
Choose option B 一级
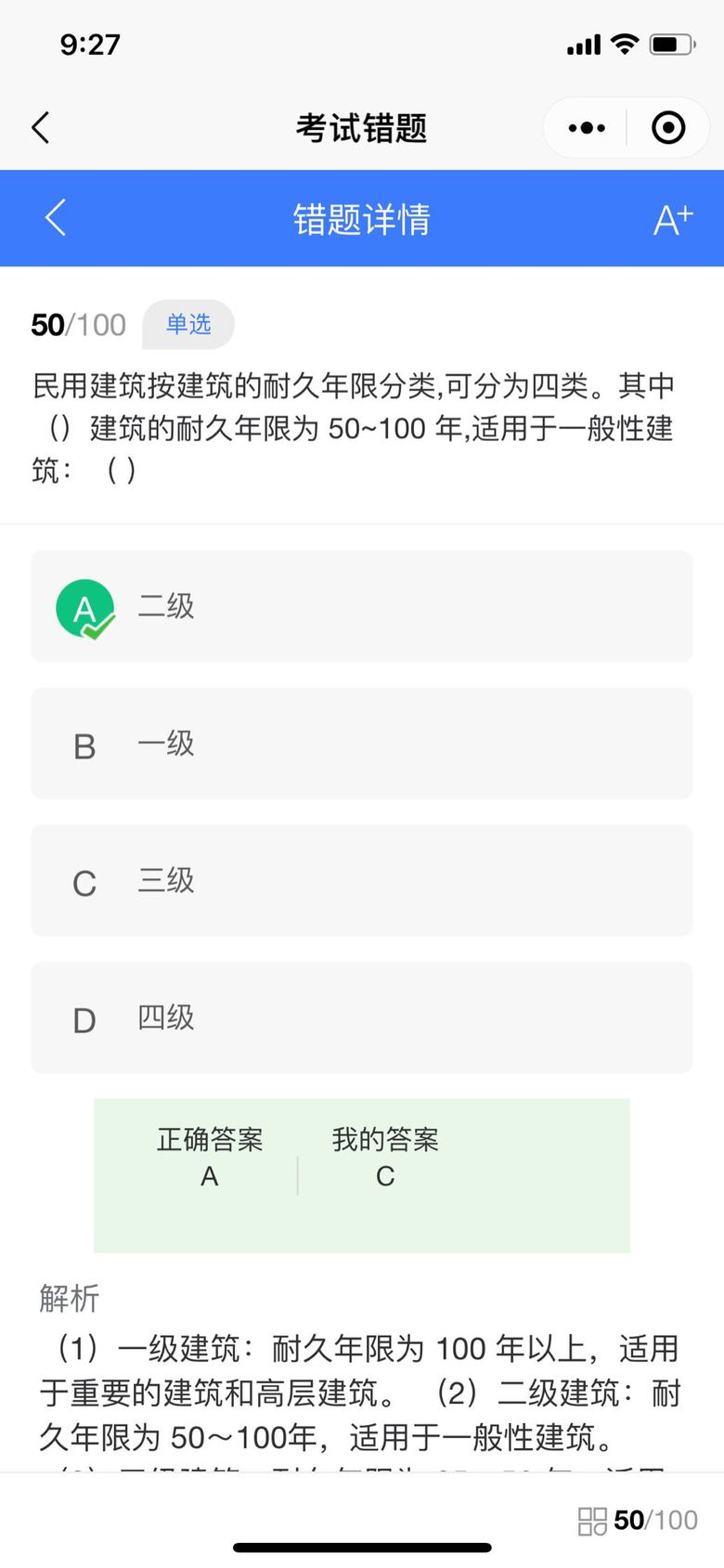362,744
